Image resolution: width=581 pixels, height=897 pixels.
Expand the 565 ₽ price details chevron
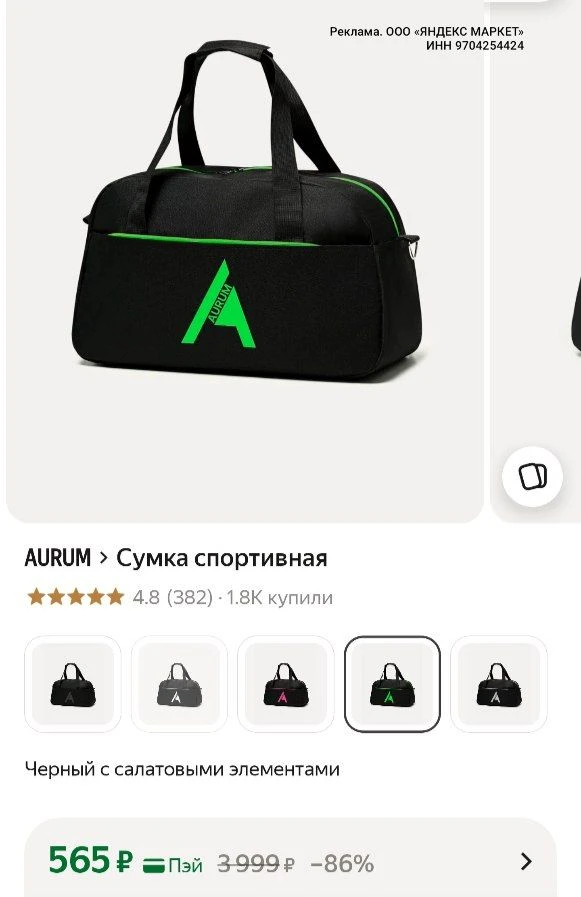click(527, 862)
